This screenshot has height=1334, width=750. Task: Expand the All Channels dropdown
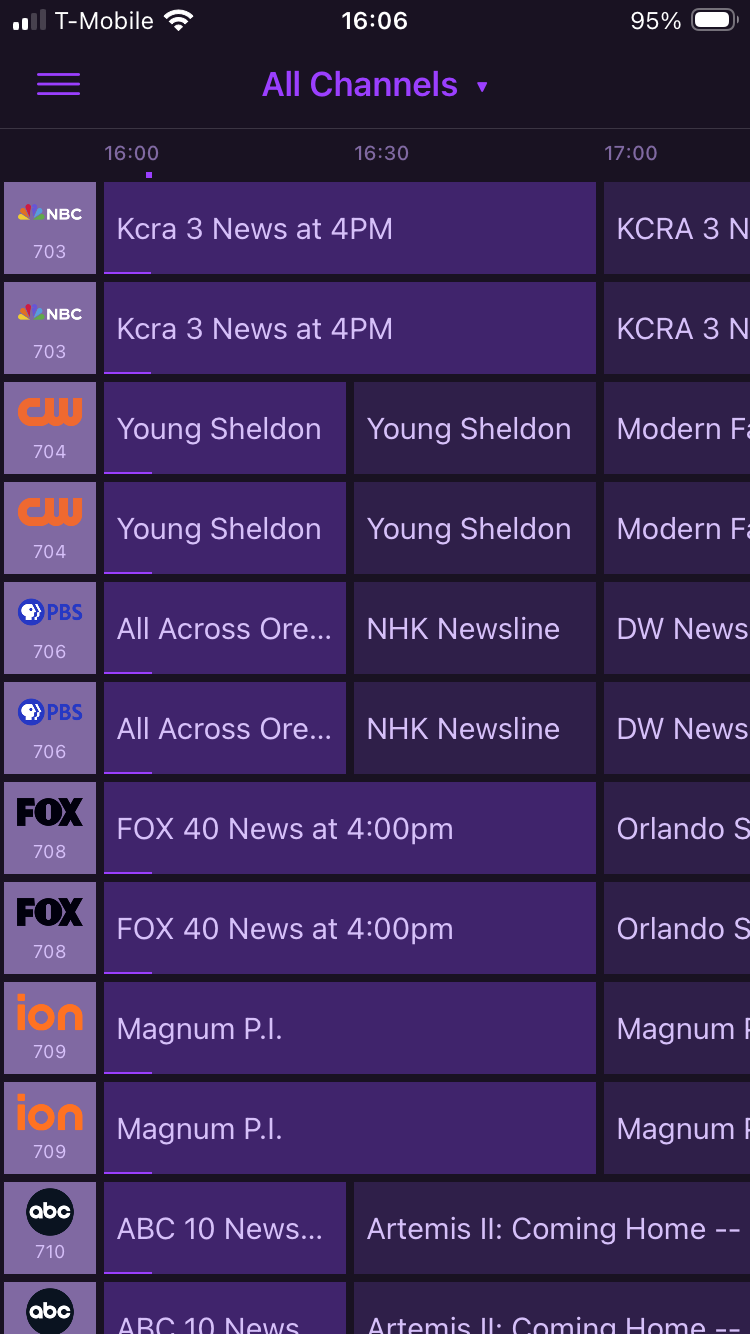pyautogui.click(x=375, y=85)
